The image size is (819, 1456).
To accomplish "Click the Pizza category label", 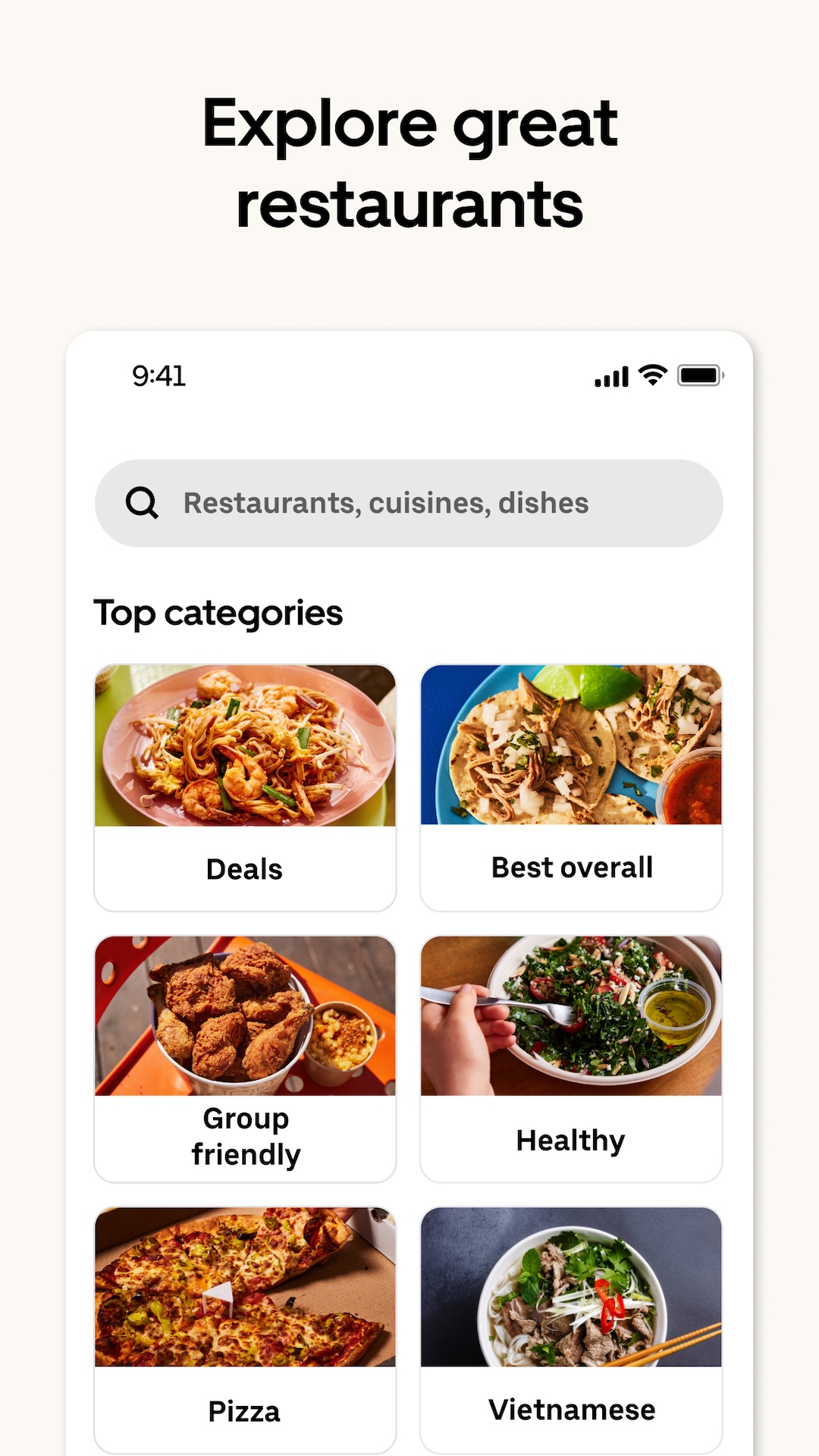I will pos(243,1410).
